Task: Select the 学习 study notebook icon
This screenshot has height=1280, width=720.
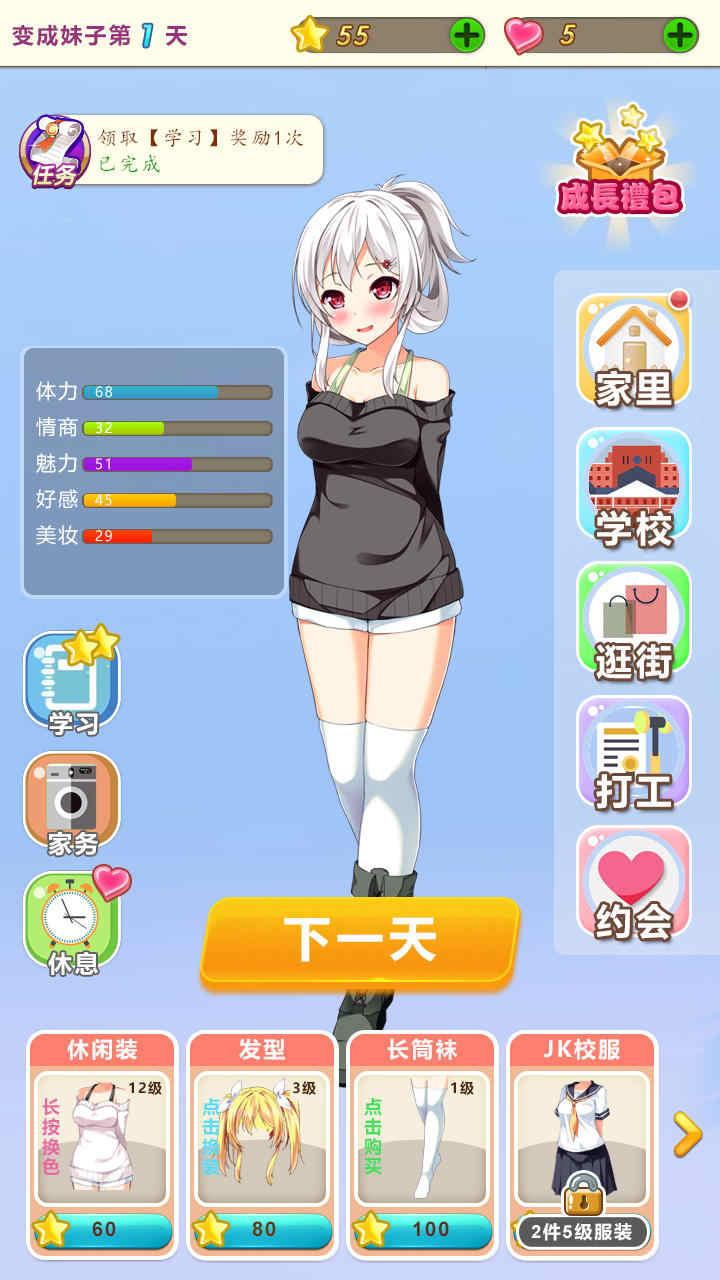Action: 70,678
